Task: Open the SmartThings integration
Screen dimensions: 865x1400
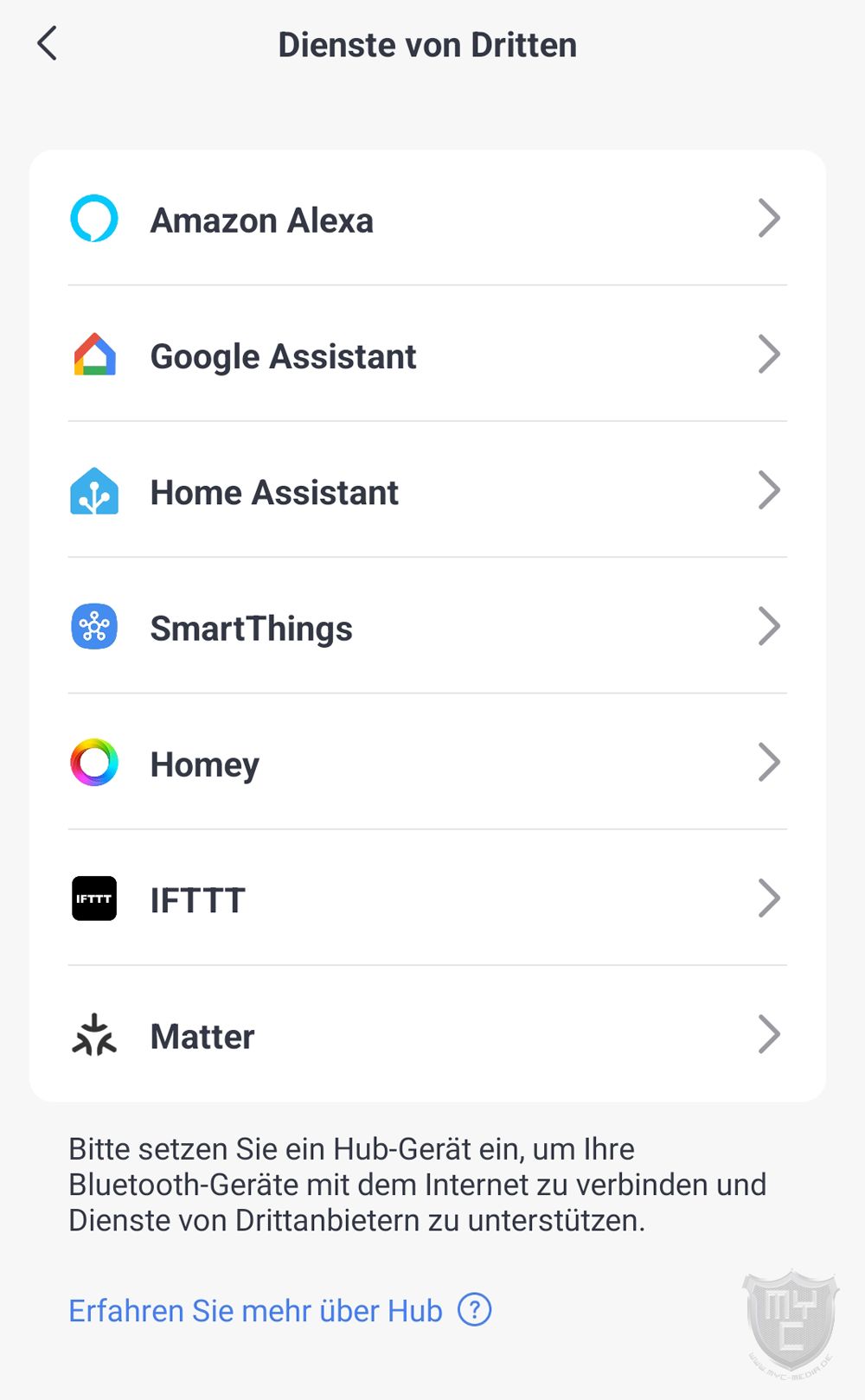Action: [427, 626]
